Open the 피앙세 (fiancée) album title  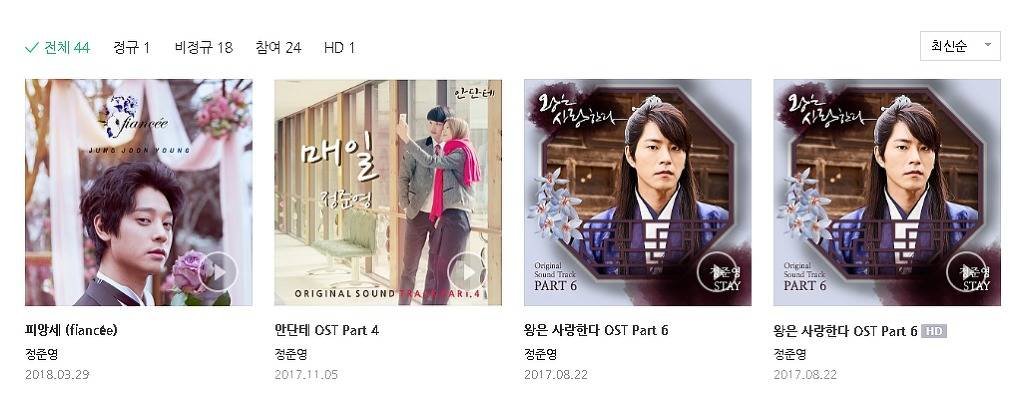(x=71, y=330)
